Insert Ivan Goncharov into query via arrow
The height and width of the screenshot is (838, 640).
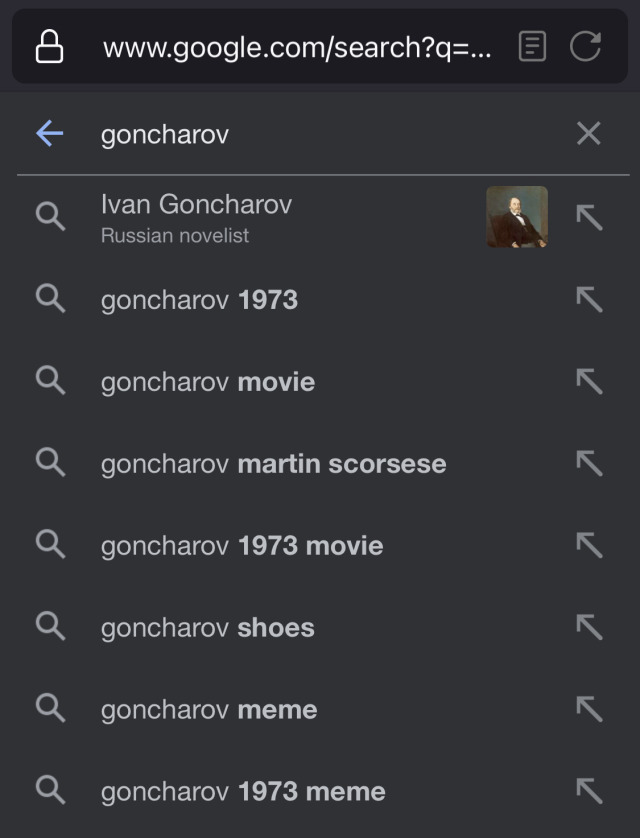click(x=589, y=217)
